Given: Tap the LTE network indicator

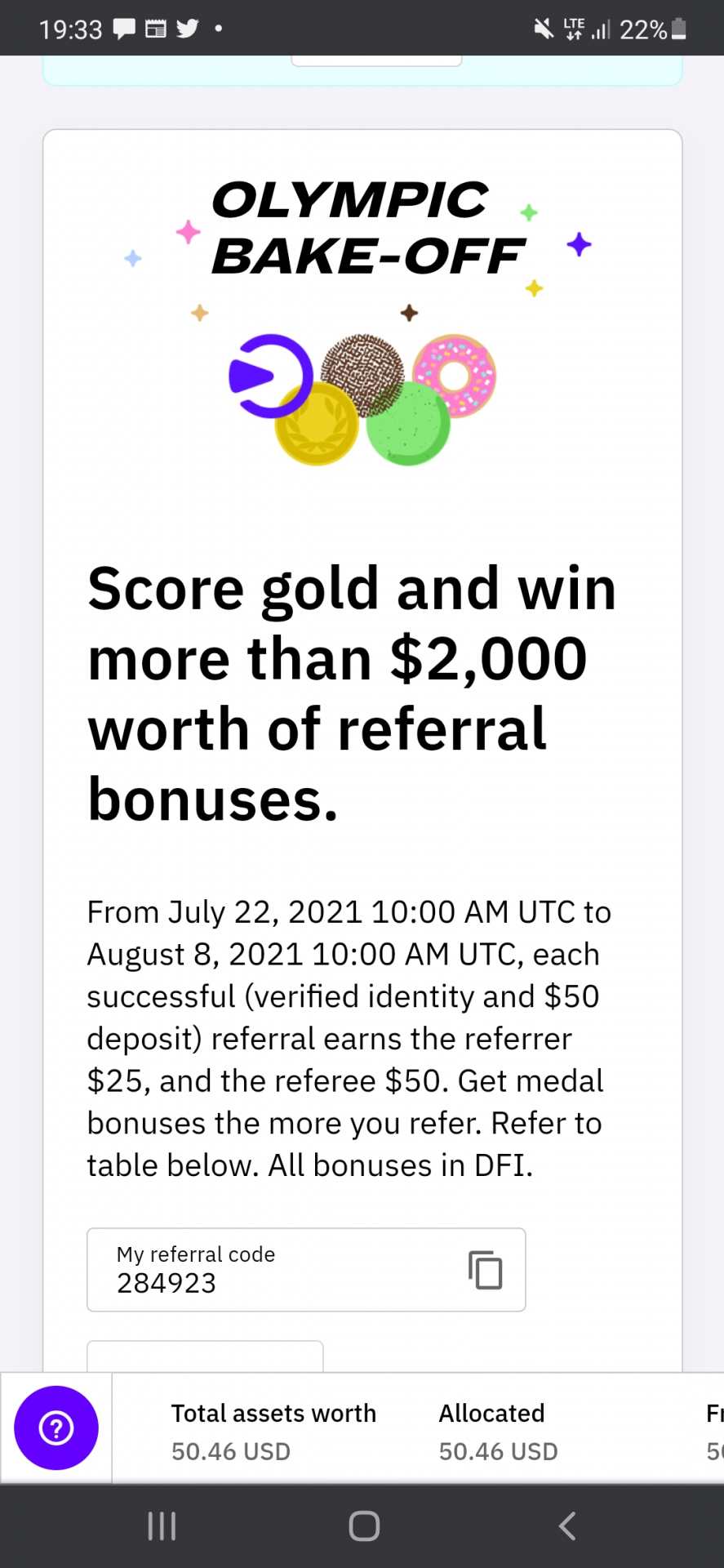Looking at the screenshot, I should tap(574, 28).
